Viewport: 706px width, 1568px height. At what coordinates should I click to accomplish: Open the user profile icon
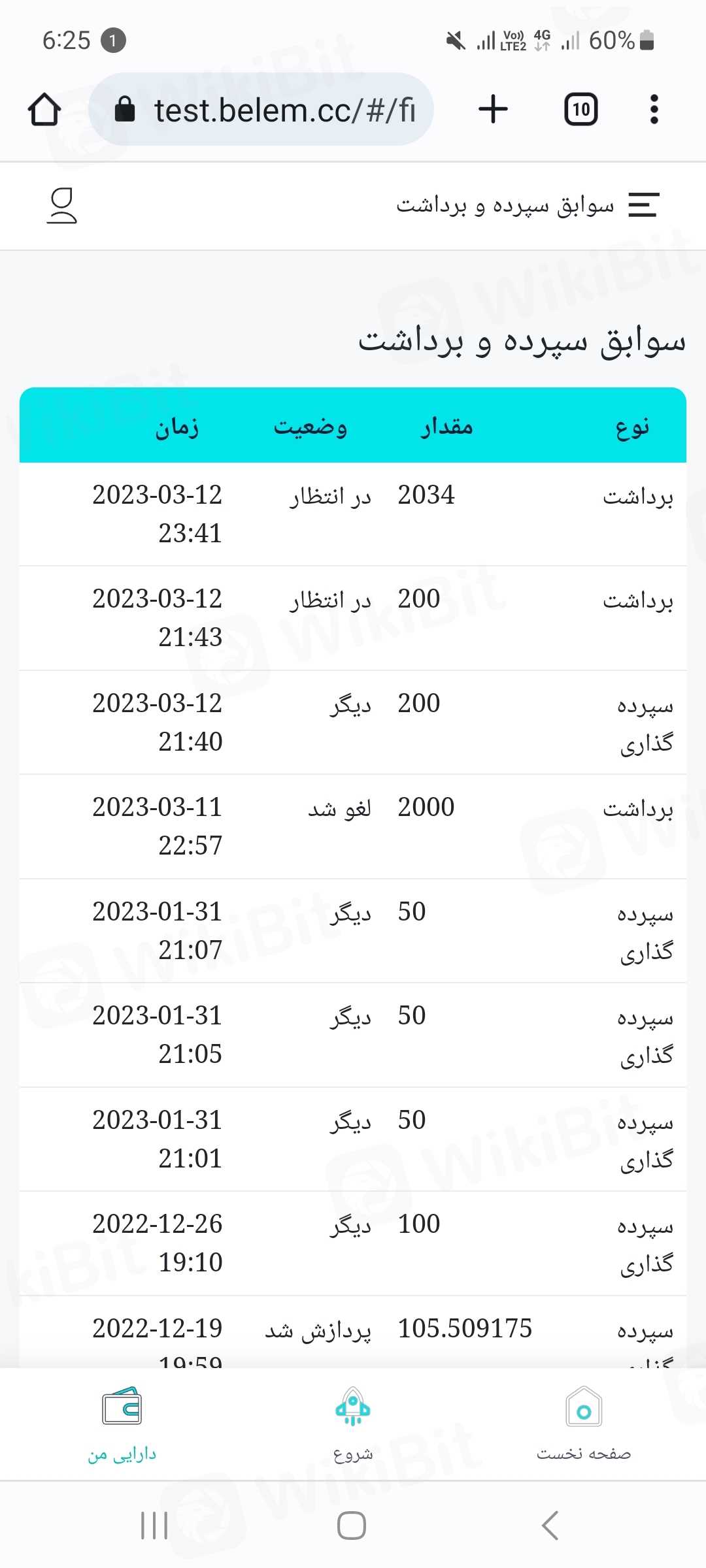click(x=62, y=206)
